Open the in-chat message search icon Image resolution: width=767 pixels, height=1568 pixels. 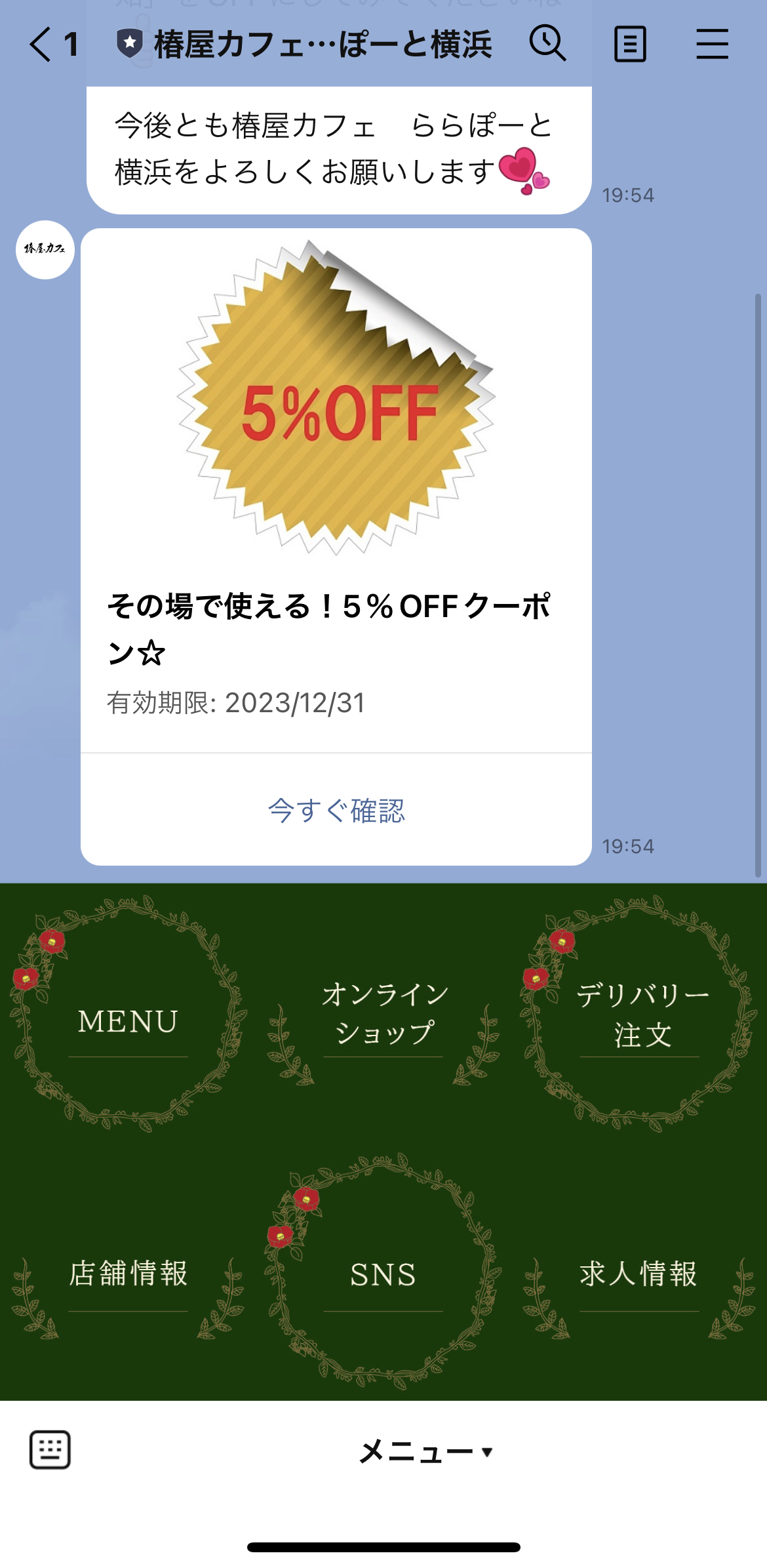(x=547, y=43)
